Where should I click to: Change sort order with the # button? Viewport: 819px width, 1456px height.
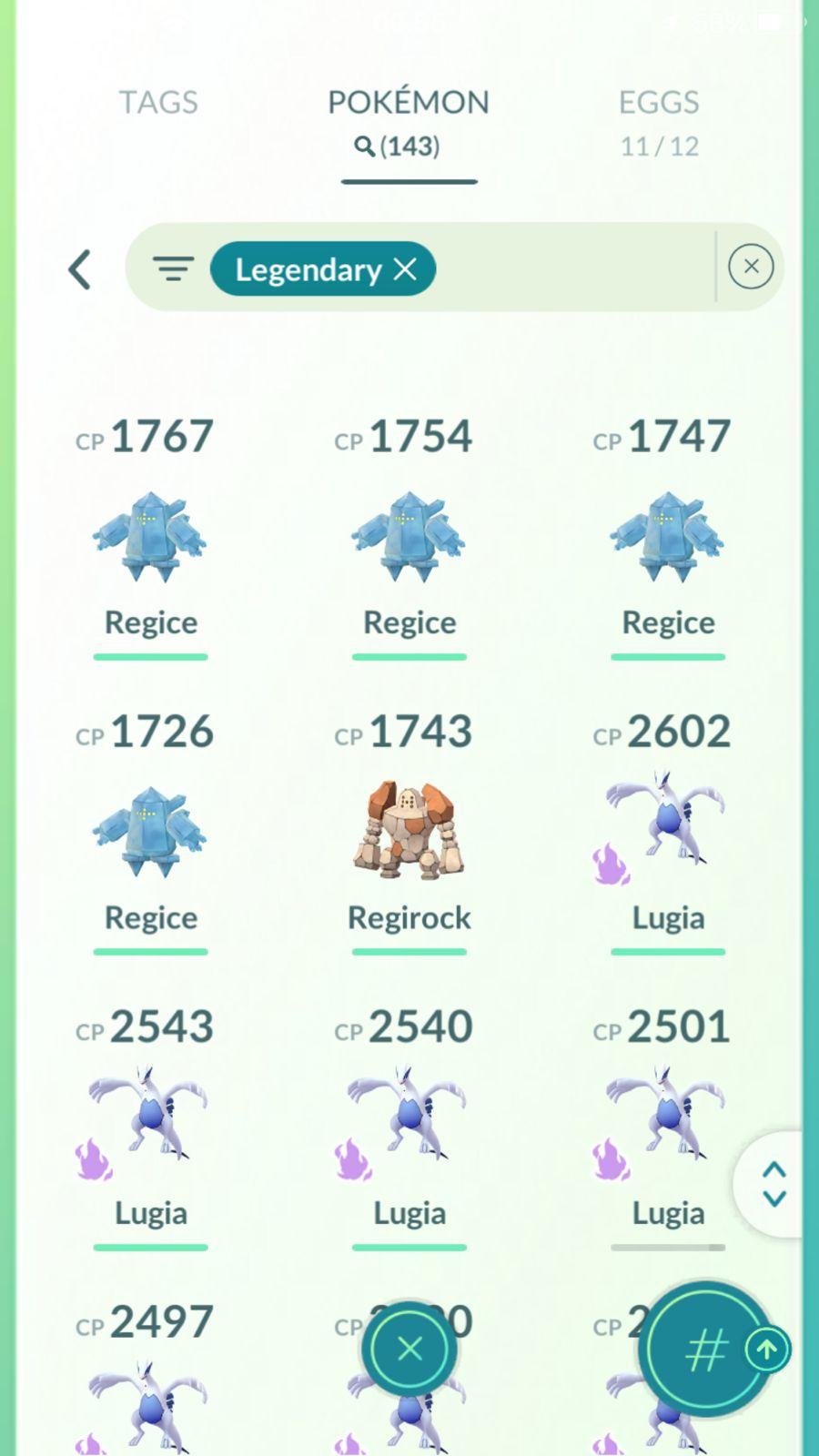pyautogui.click(x=705, y=1350)
